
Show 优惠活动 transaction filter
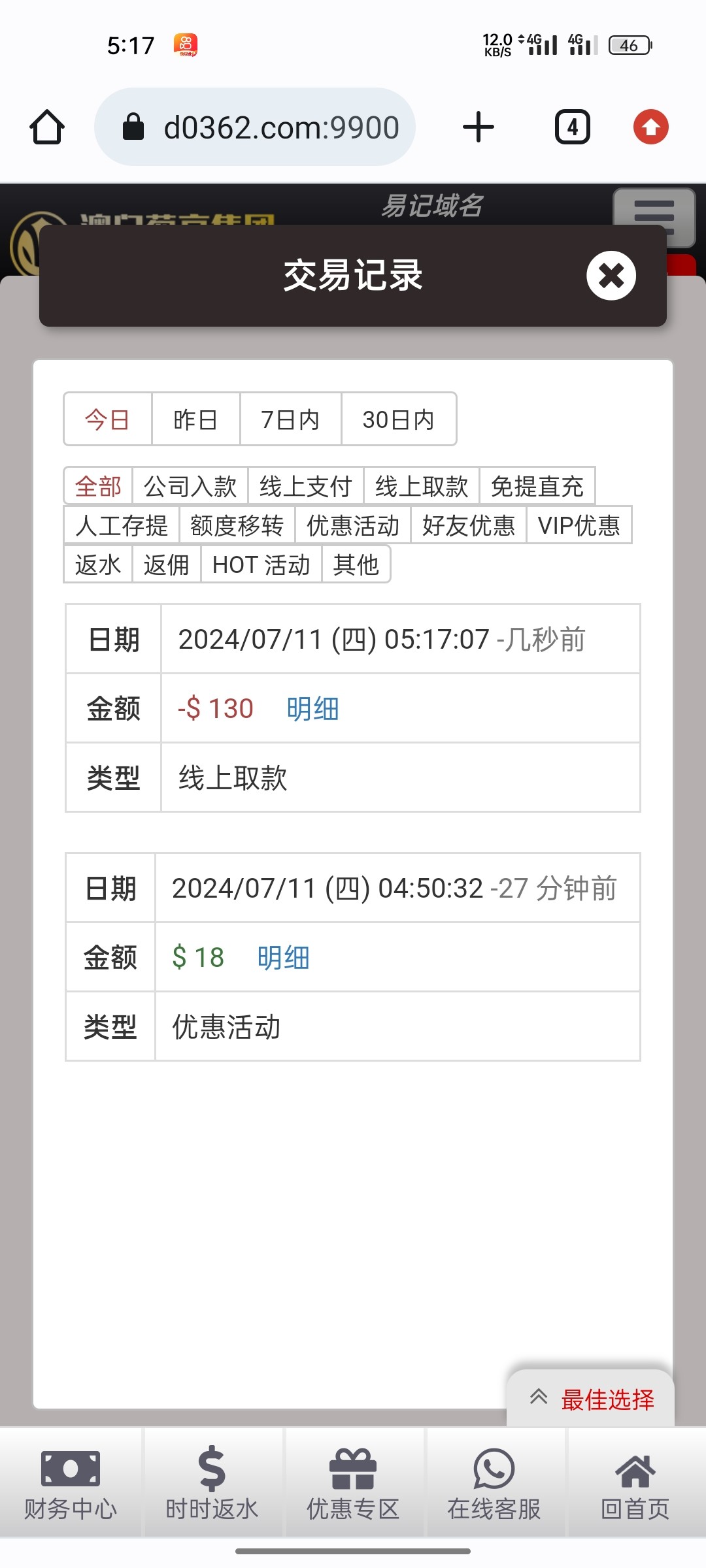click(353, 525)
